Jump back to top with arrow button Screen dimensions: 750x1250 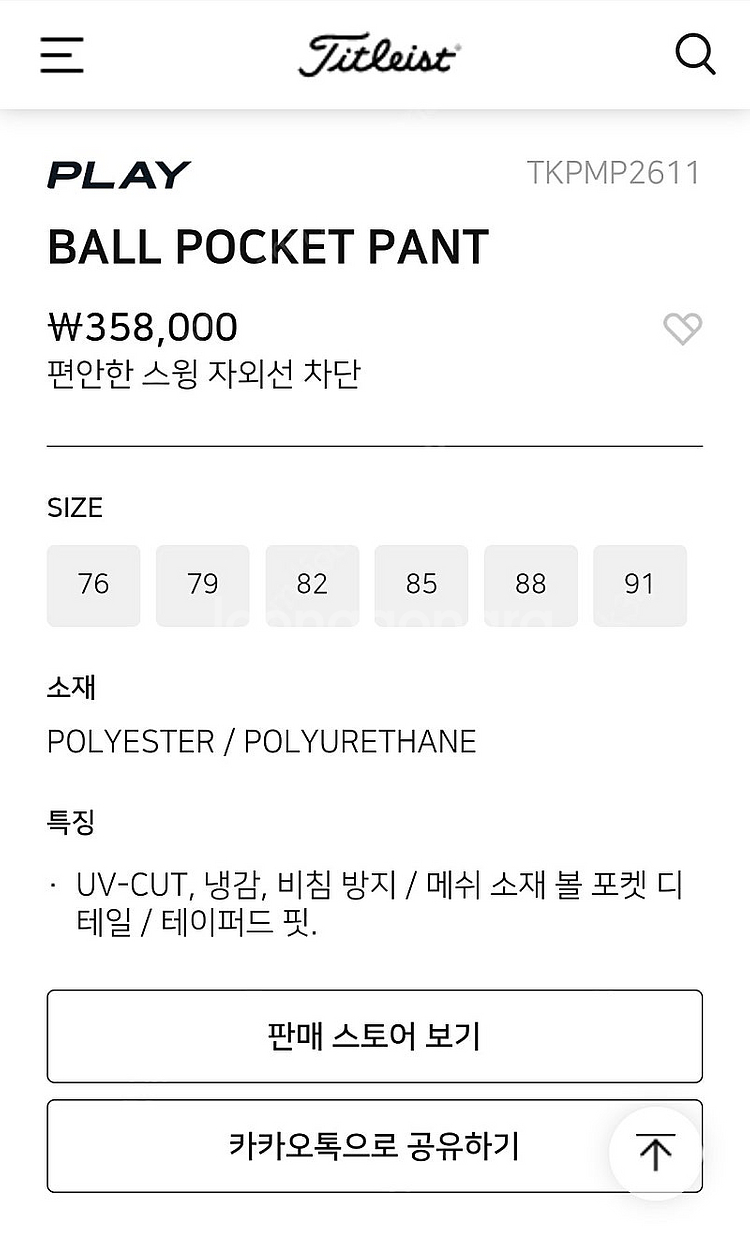click(656, 1153)
